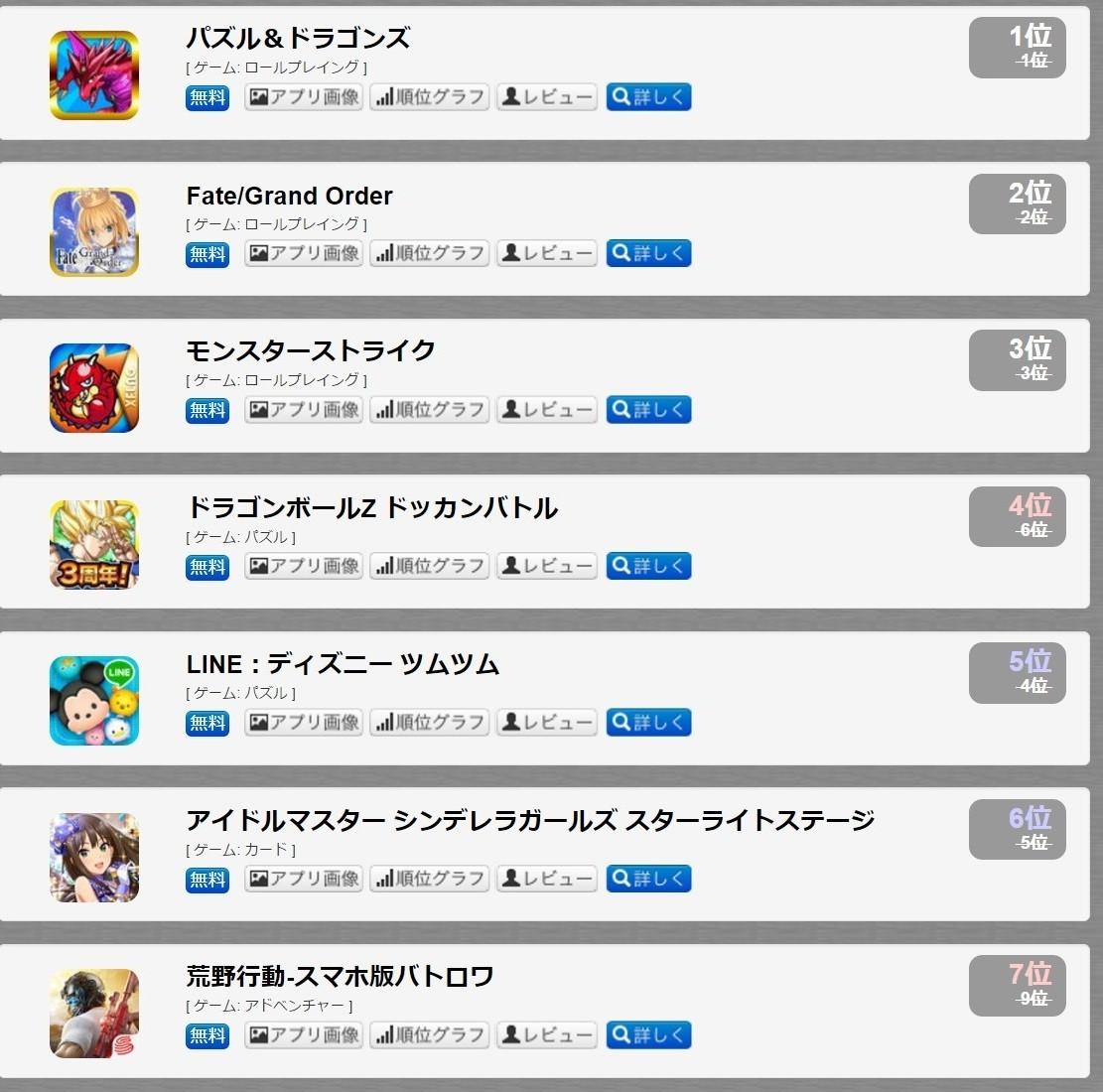Open レビュー for Fate/Grand Order

[546, 253]
